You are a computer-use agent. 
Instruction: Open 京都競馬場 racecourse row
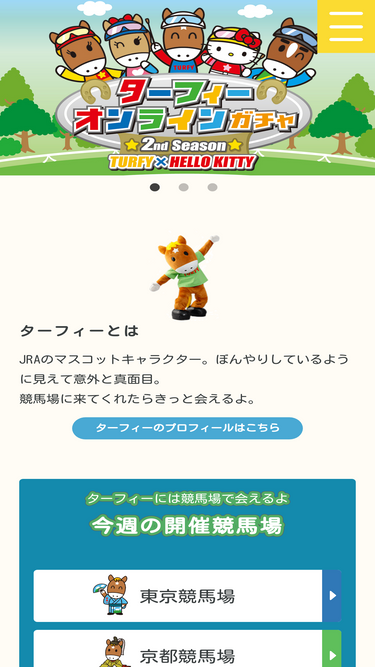click(x=188, y=649)
